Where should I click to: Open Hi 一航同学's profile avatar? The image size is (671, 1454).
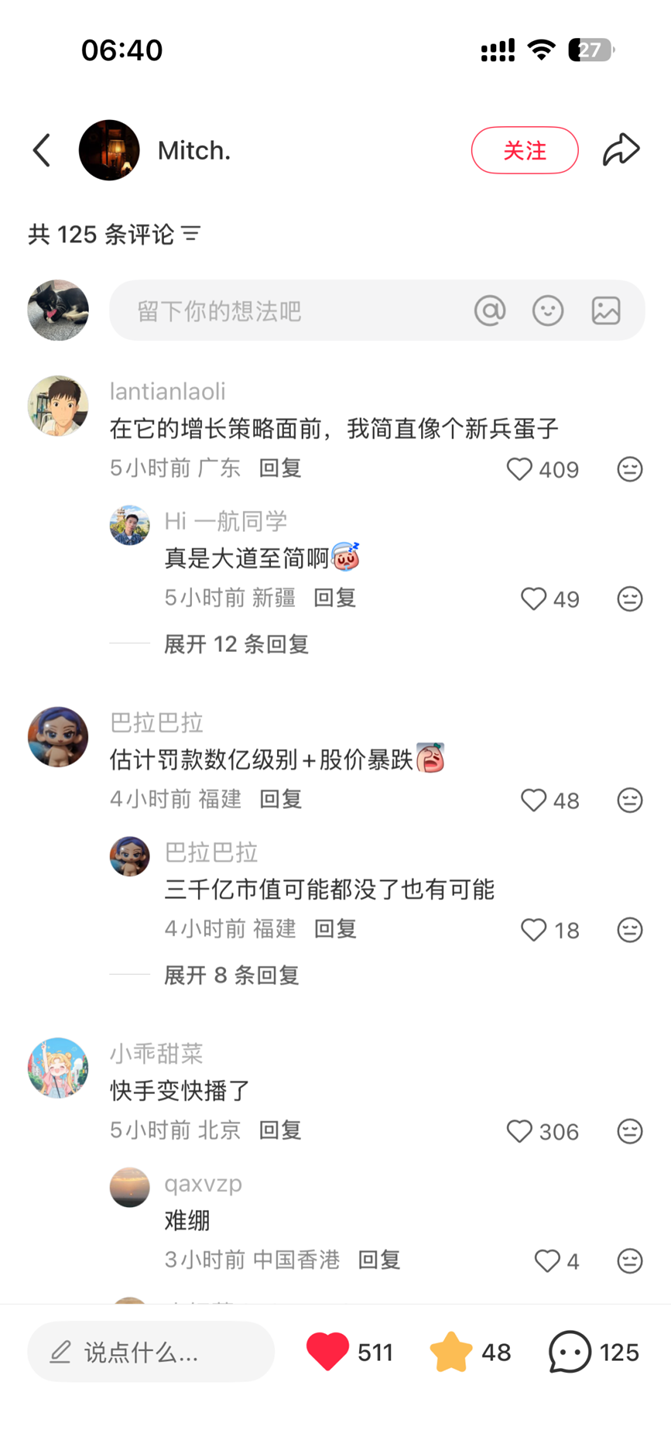point(130,525)
